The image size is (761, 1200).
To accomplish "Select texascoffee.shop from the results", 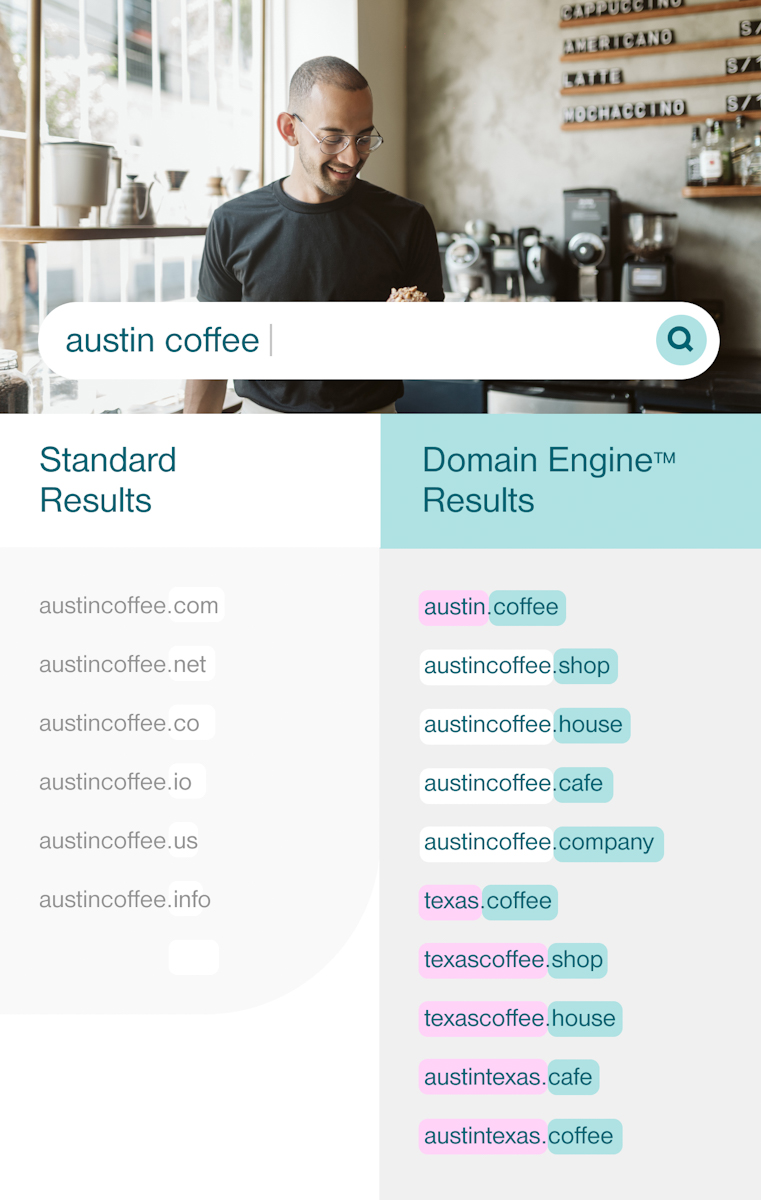I will [513, 960].
